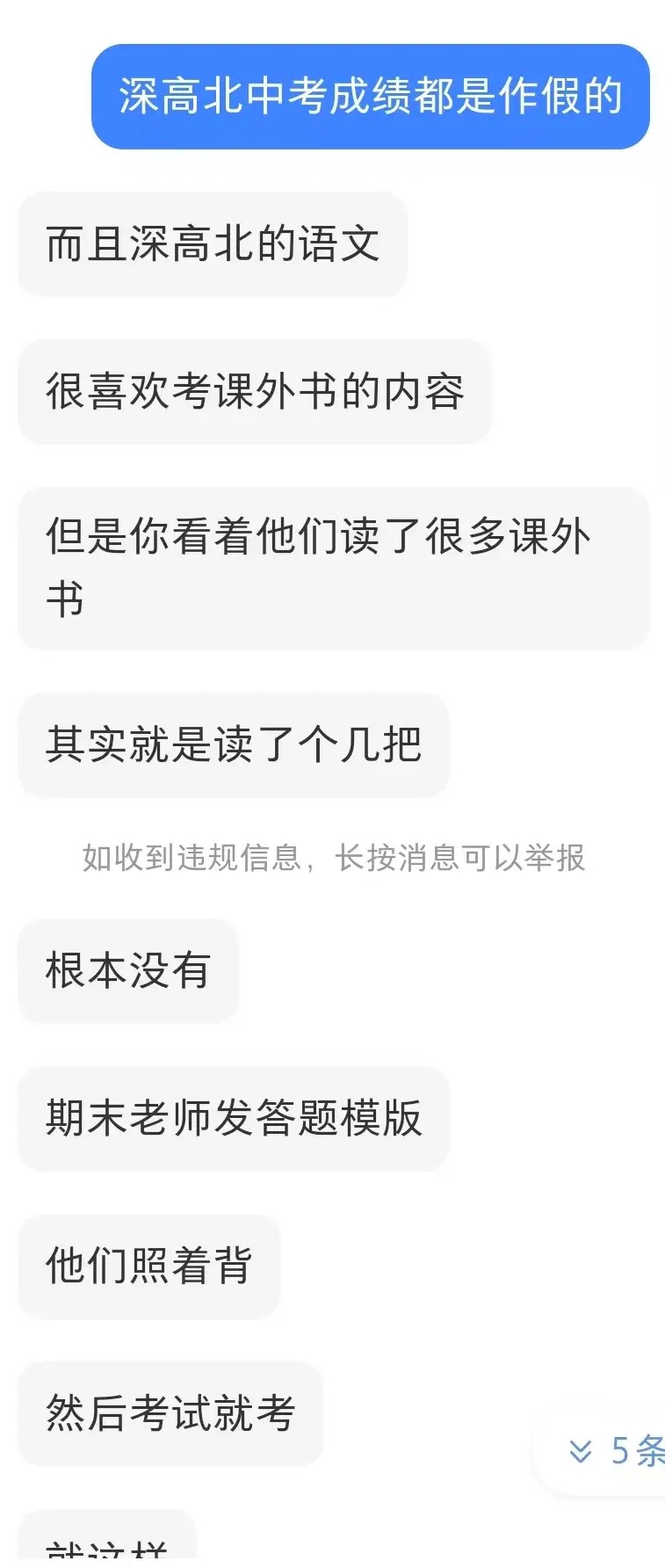Jump to the 5 new messages
The width and height of the screenshot is (665, 1568).
tap(615, 1451)
